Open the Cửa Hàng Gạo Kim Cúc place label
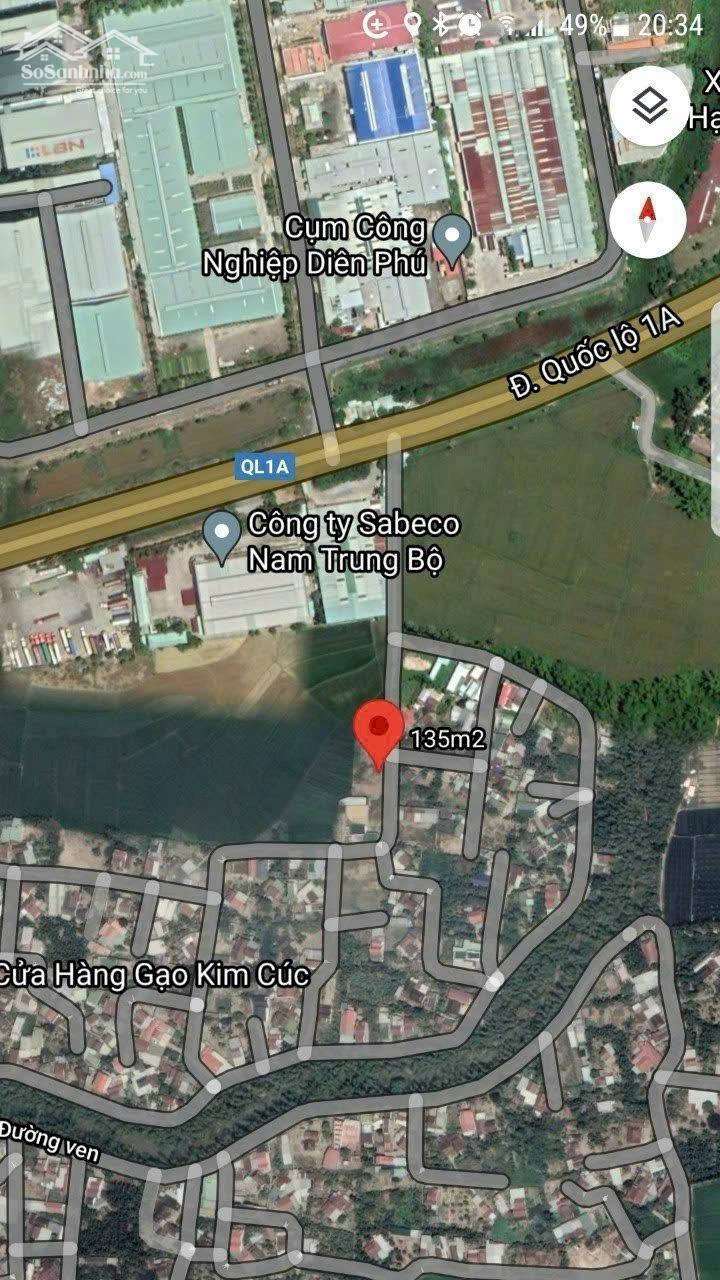The width and height of the screenshot is (720, 1280). 154,973
